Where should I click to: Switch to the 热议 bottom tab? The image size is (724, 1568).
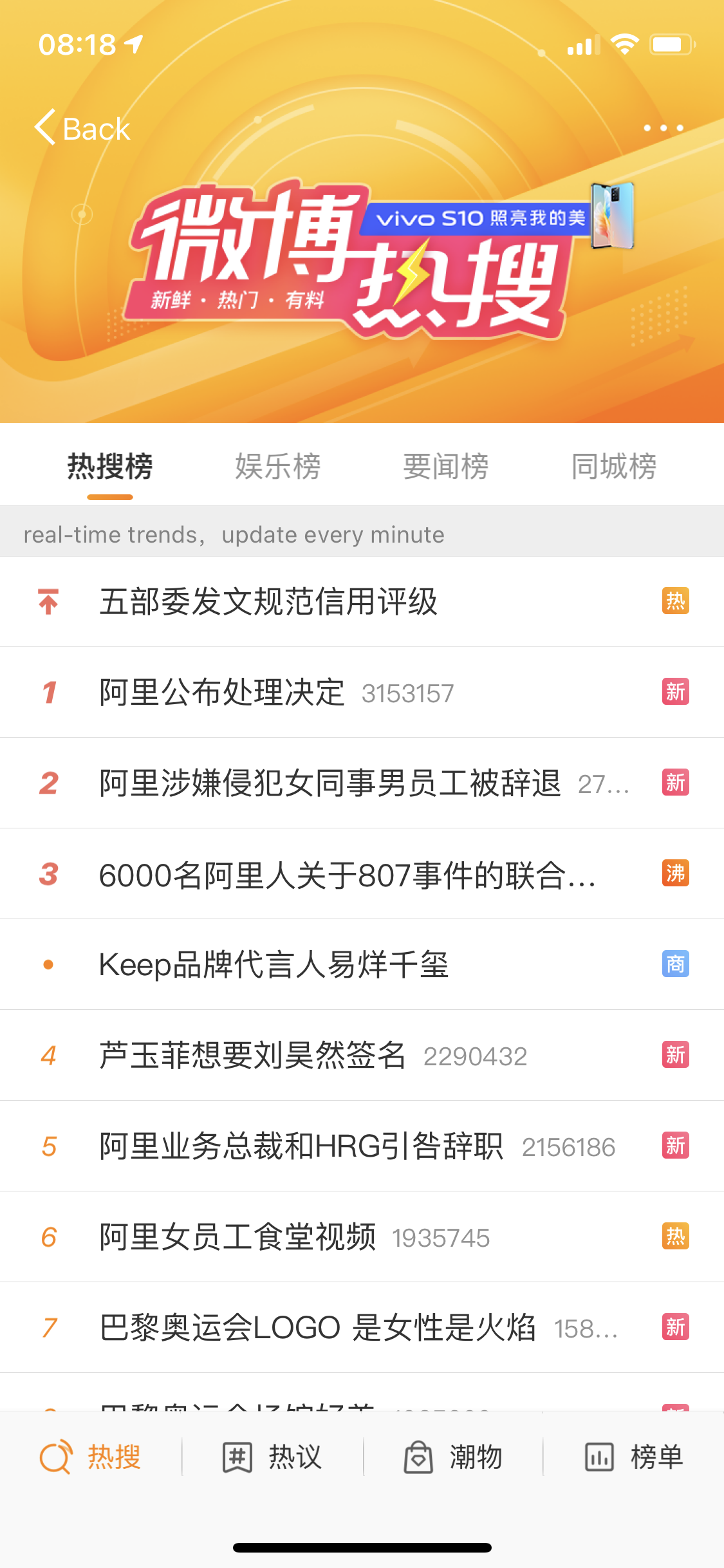[272, 1457]
